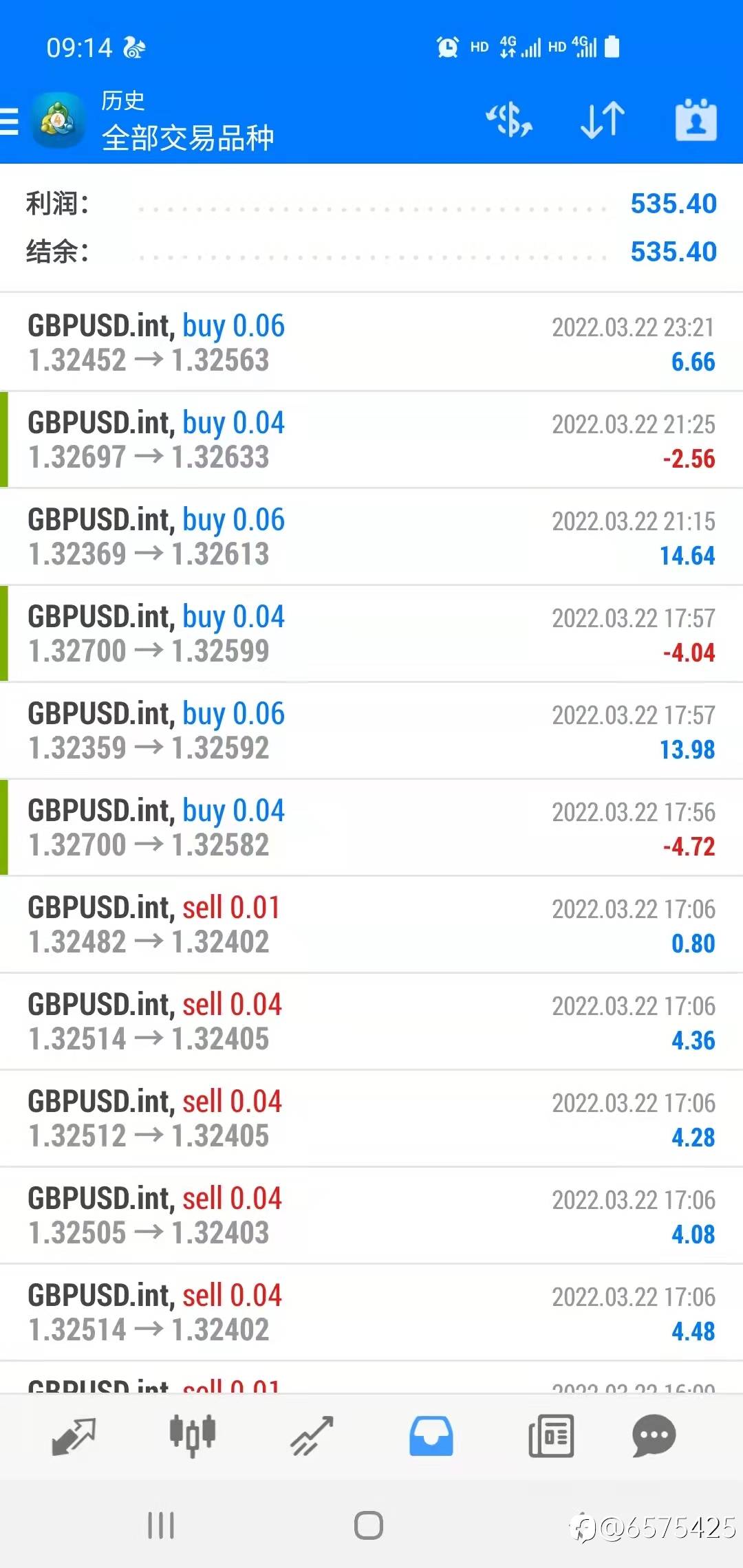Switch to the Quotes tab
This screenshot has width=743, height=1568.
pos(73,1436)
